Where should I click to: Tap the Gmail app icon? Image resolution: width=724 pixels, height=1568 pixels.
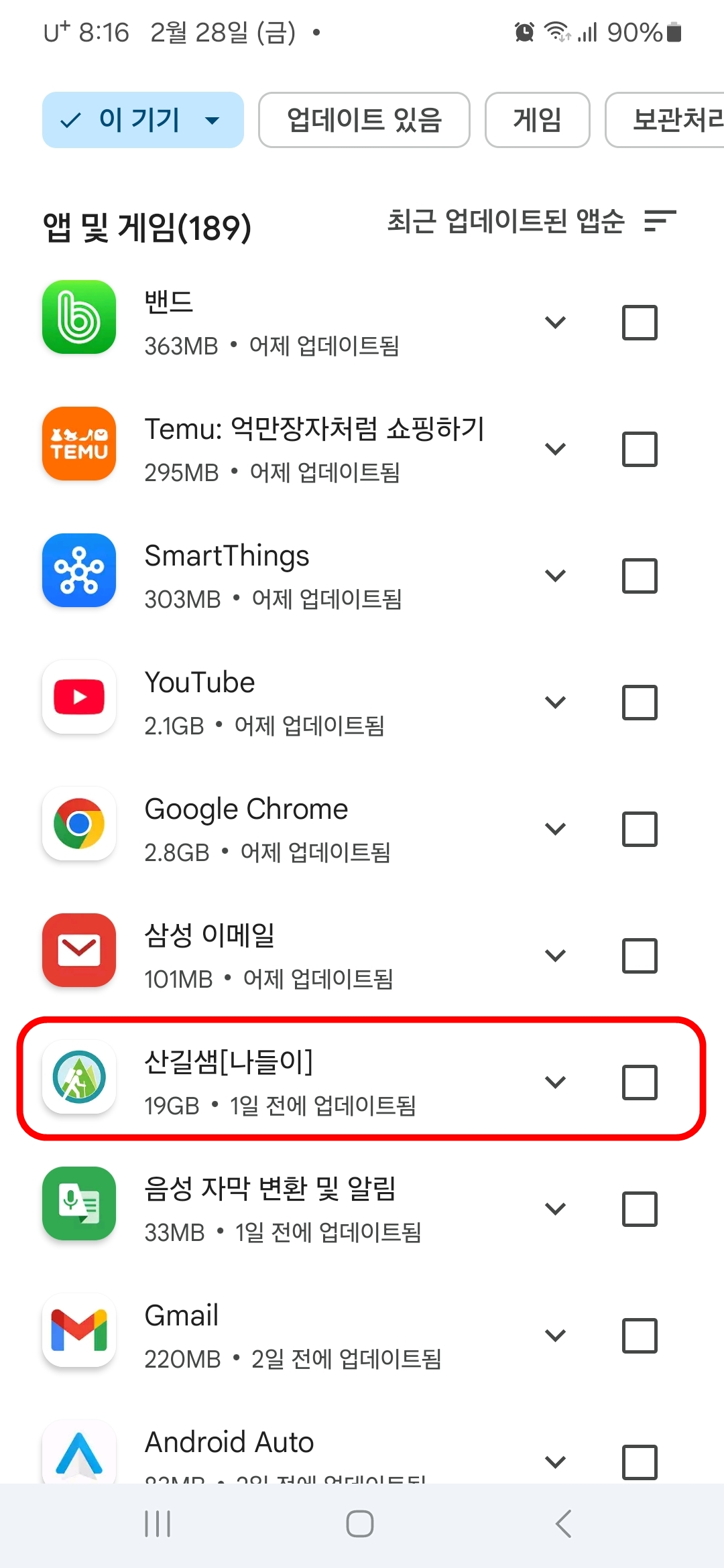coord(78,1331)
